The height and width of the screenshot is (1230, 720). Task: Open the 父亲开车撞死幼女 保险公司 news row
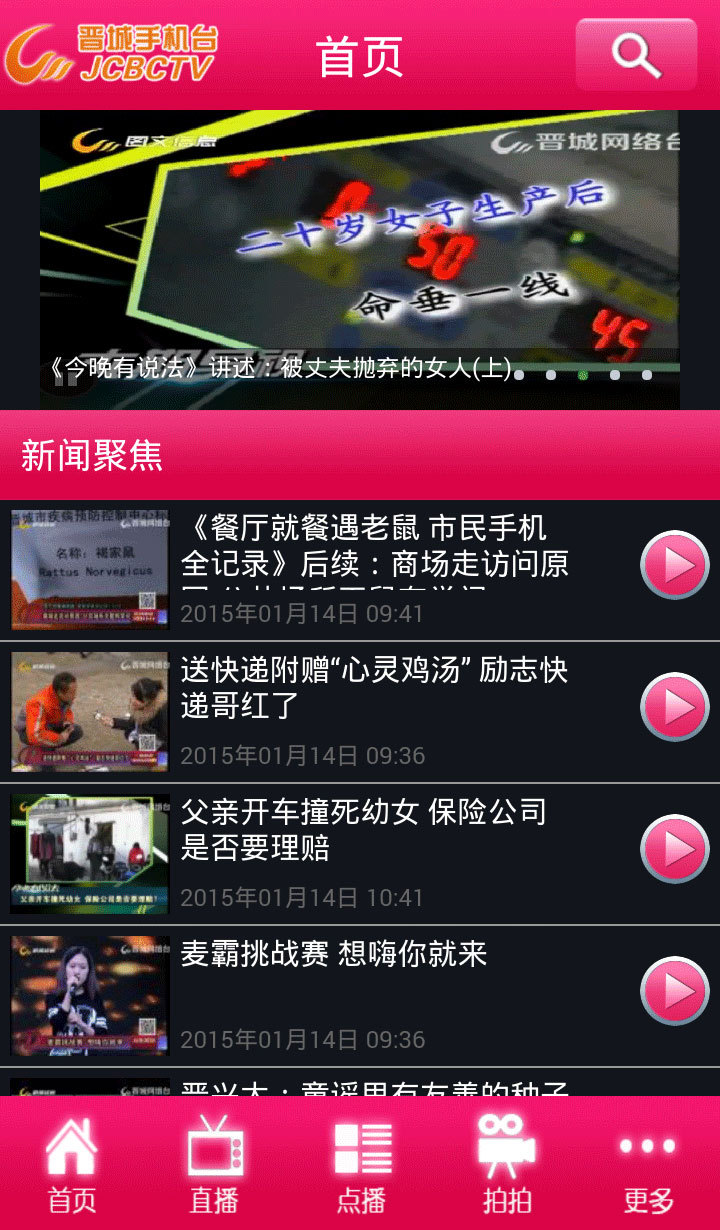point(360,854)
